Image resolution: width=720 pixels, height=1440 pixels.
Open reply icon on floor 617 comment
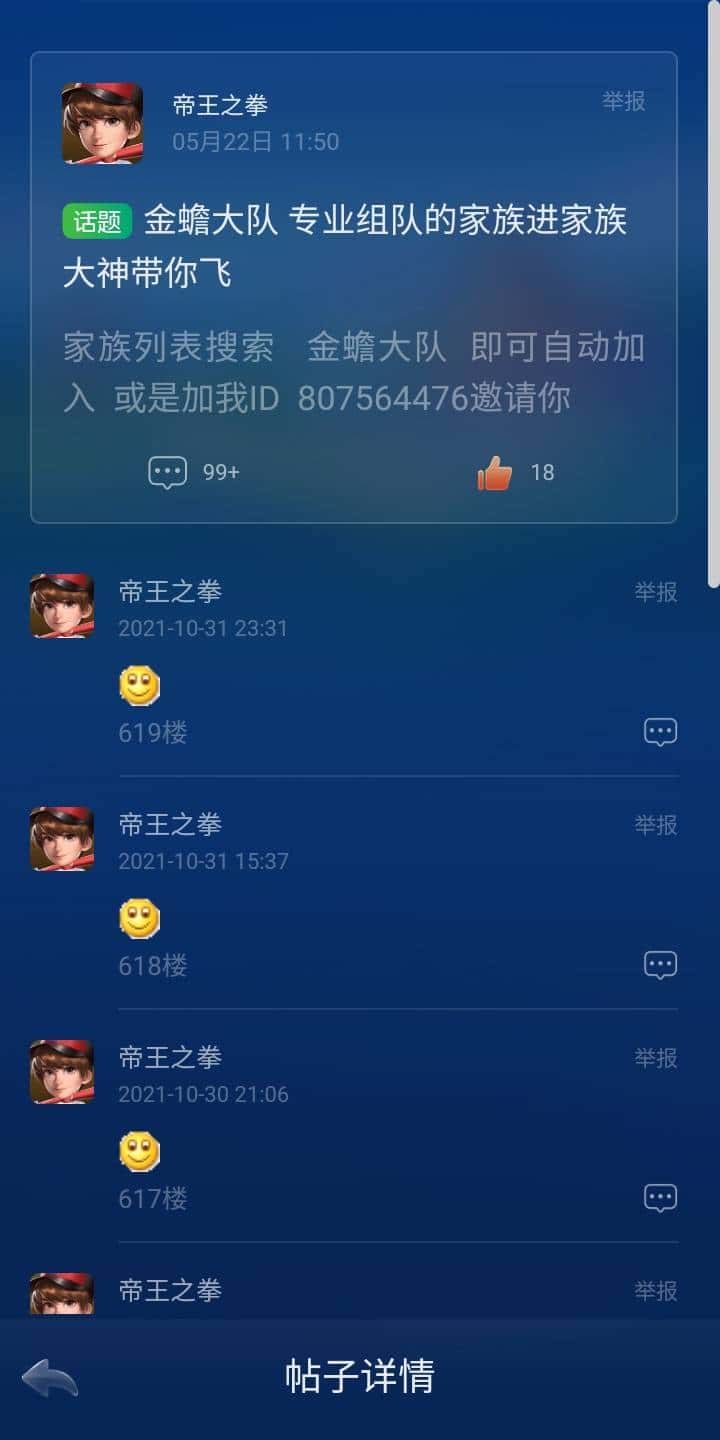[659, 1197]
